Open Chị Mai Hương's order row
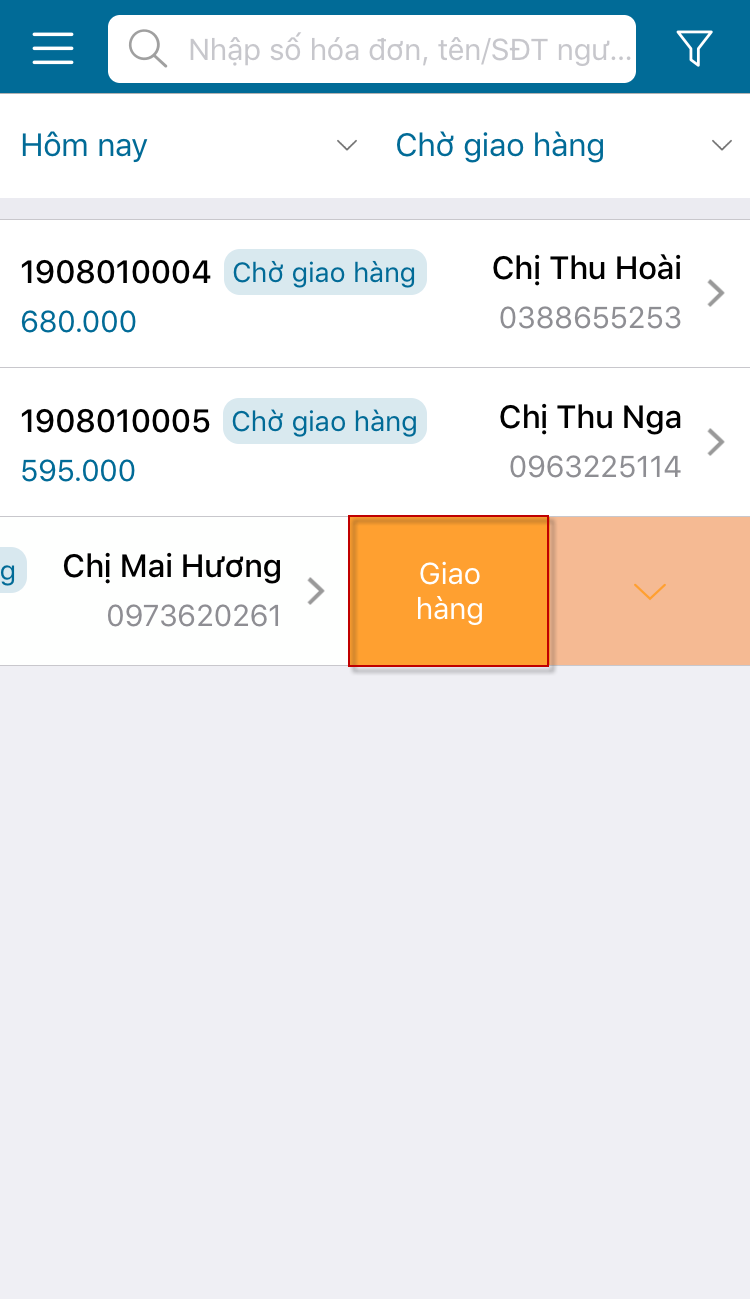Viewport: 750px width, 1299px height. 172,591
